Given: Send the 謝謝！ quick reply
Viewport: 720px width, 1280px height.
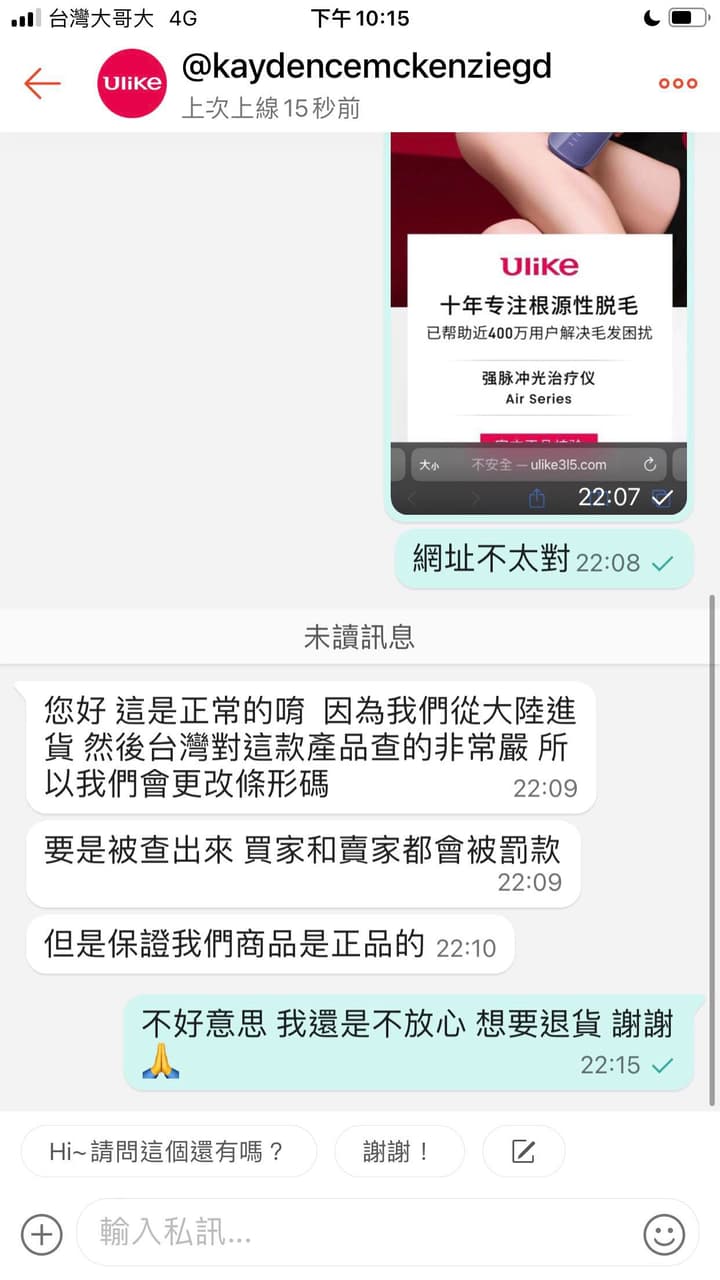Looking at the screenshot, I should [x=400, y=1151].
